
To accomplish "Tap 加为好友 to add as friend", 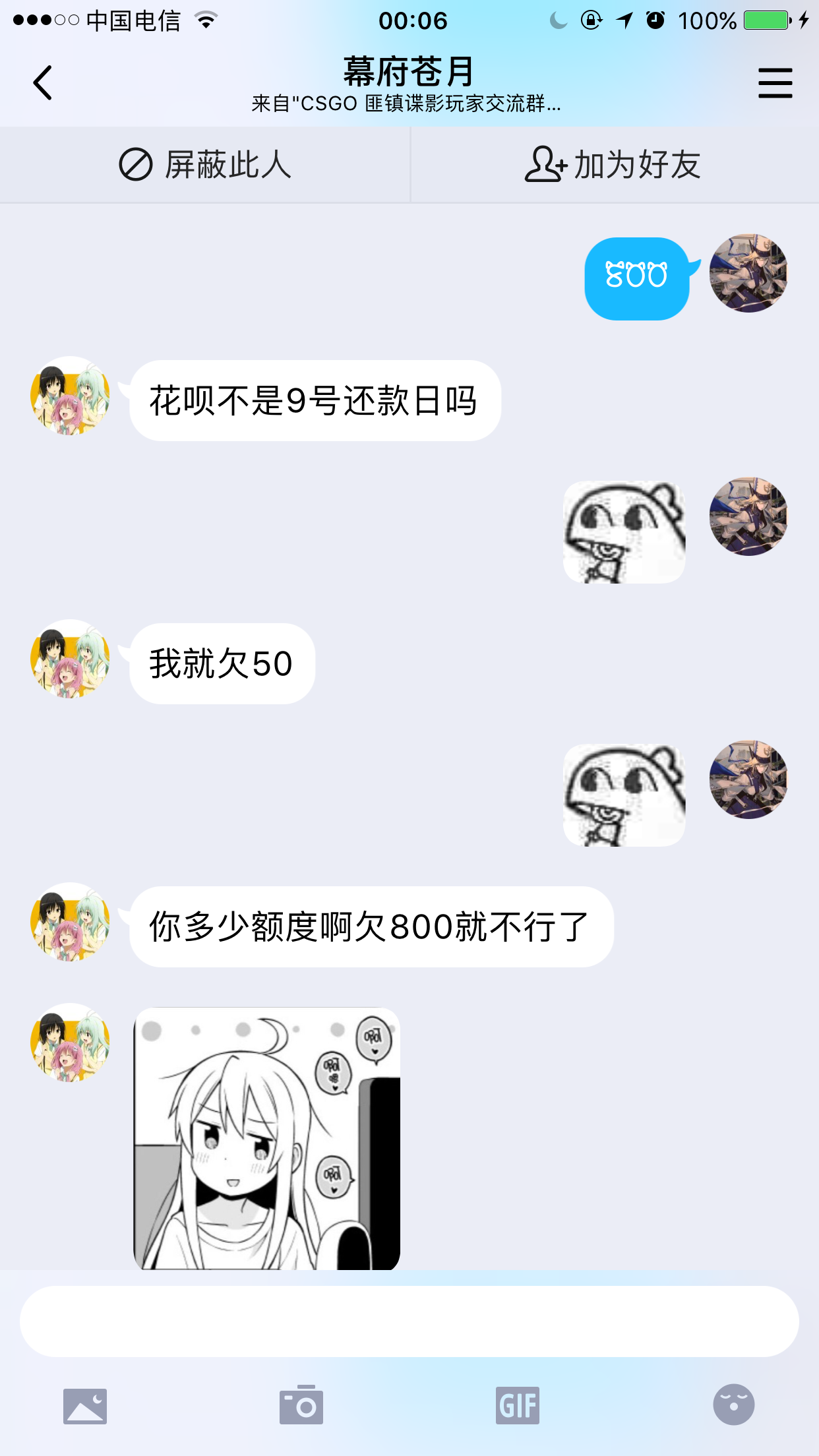I will tap(637, 165).
